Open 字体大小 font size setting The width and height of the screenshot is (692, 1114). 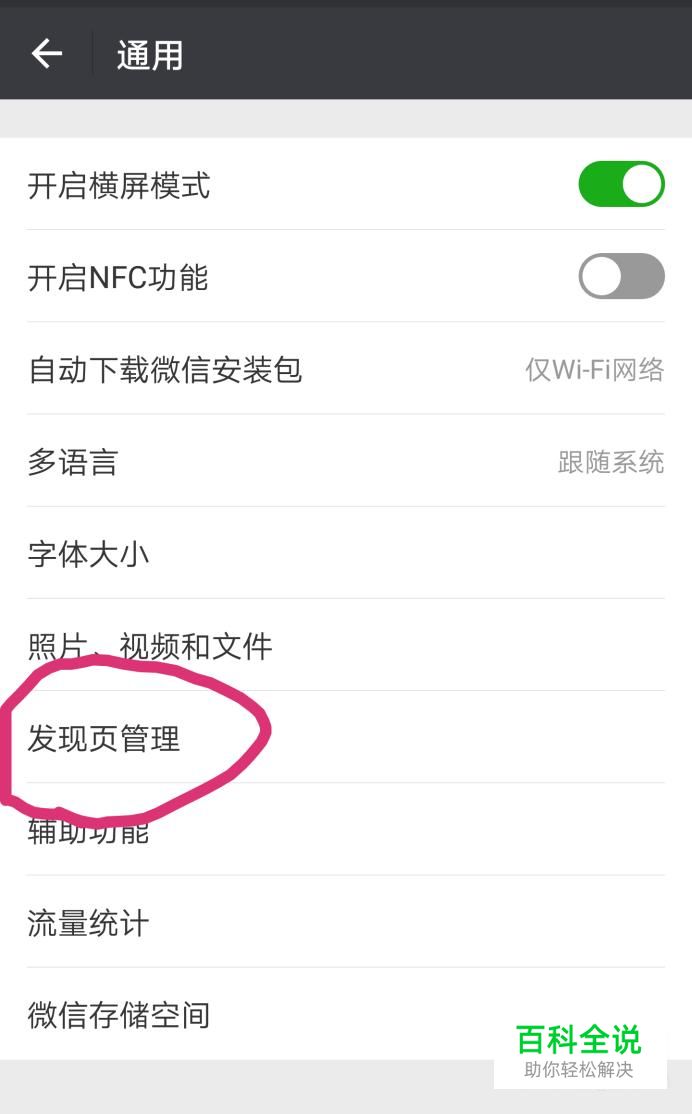point(345,554)
